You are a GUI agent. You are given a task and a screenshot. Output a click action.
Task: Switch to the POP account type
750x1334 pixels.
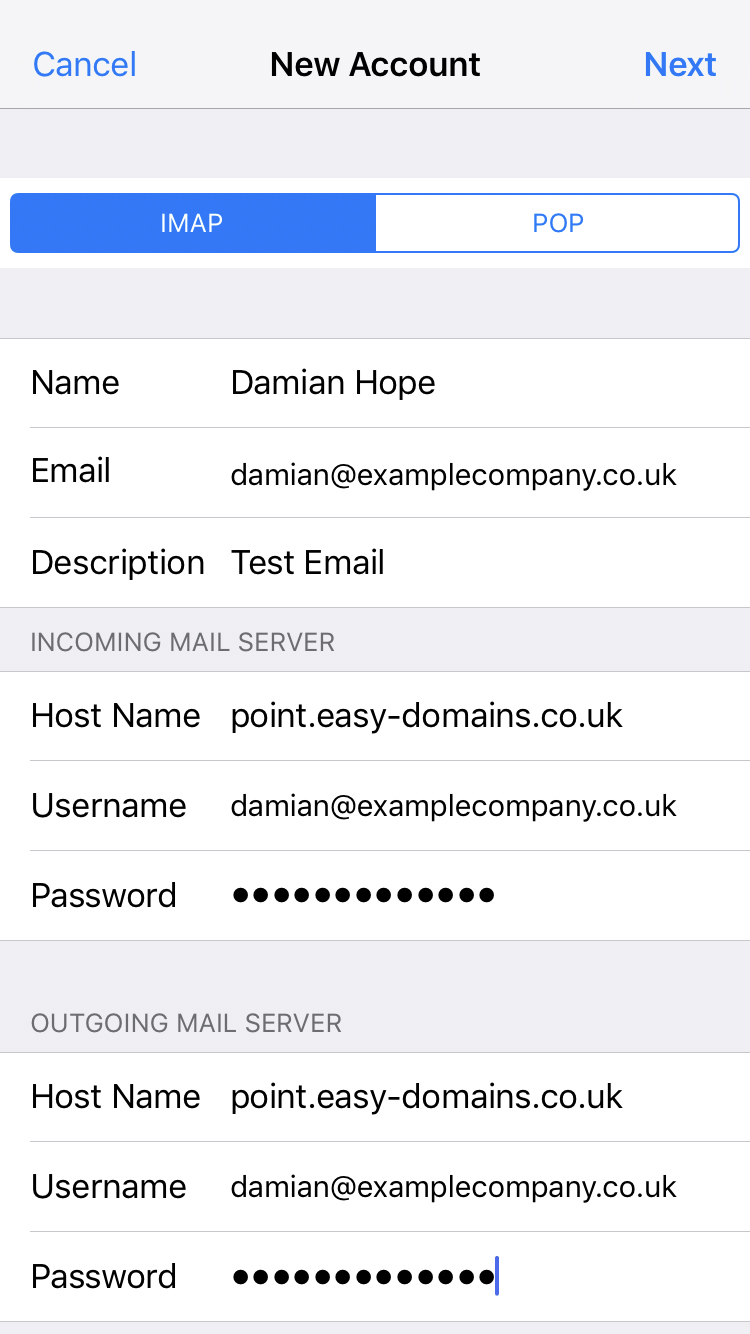coord(557,222)
